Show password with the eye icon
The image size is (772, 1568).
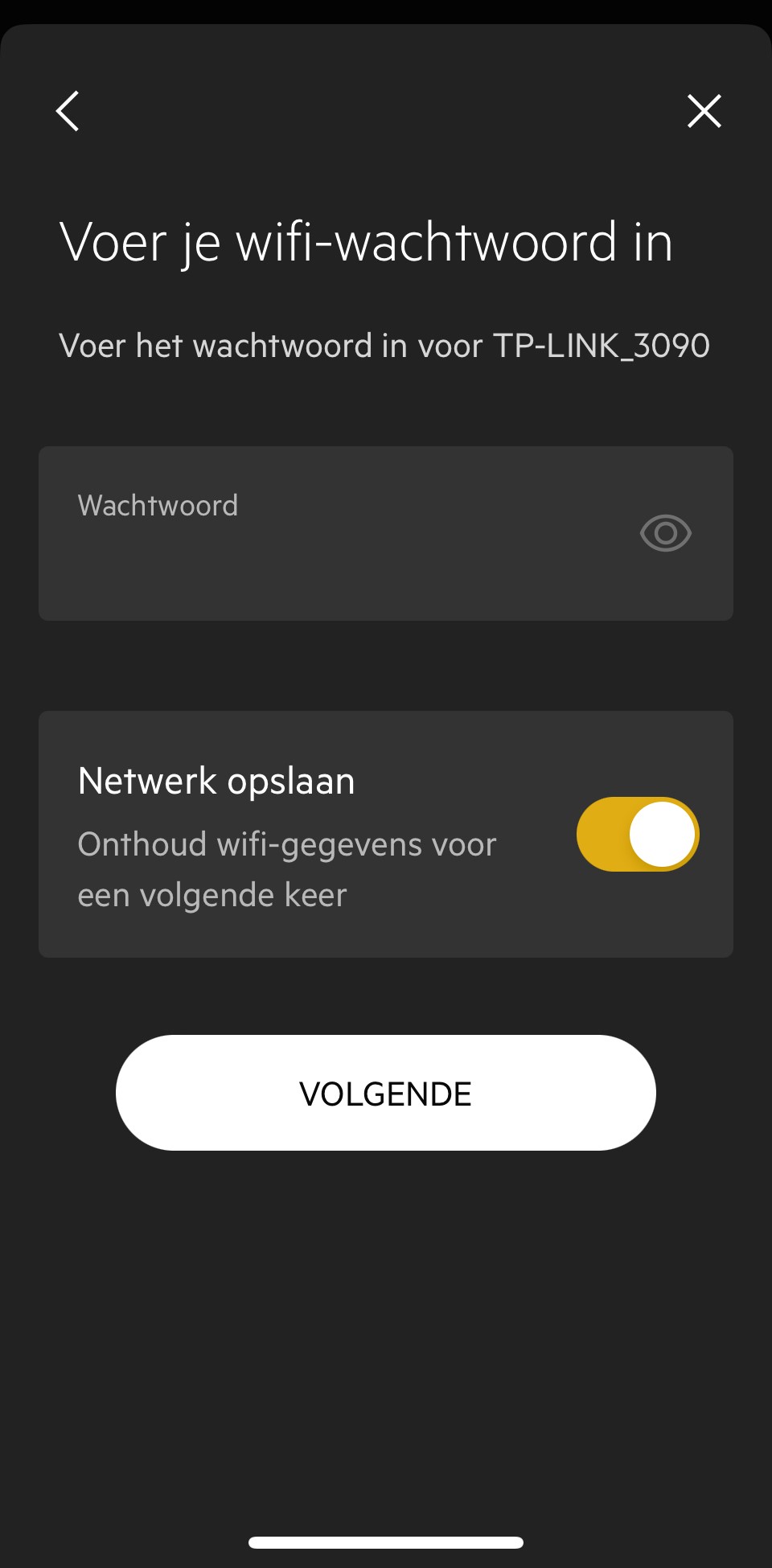point(665,533)
